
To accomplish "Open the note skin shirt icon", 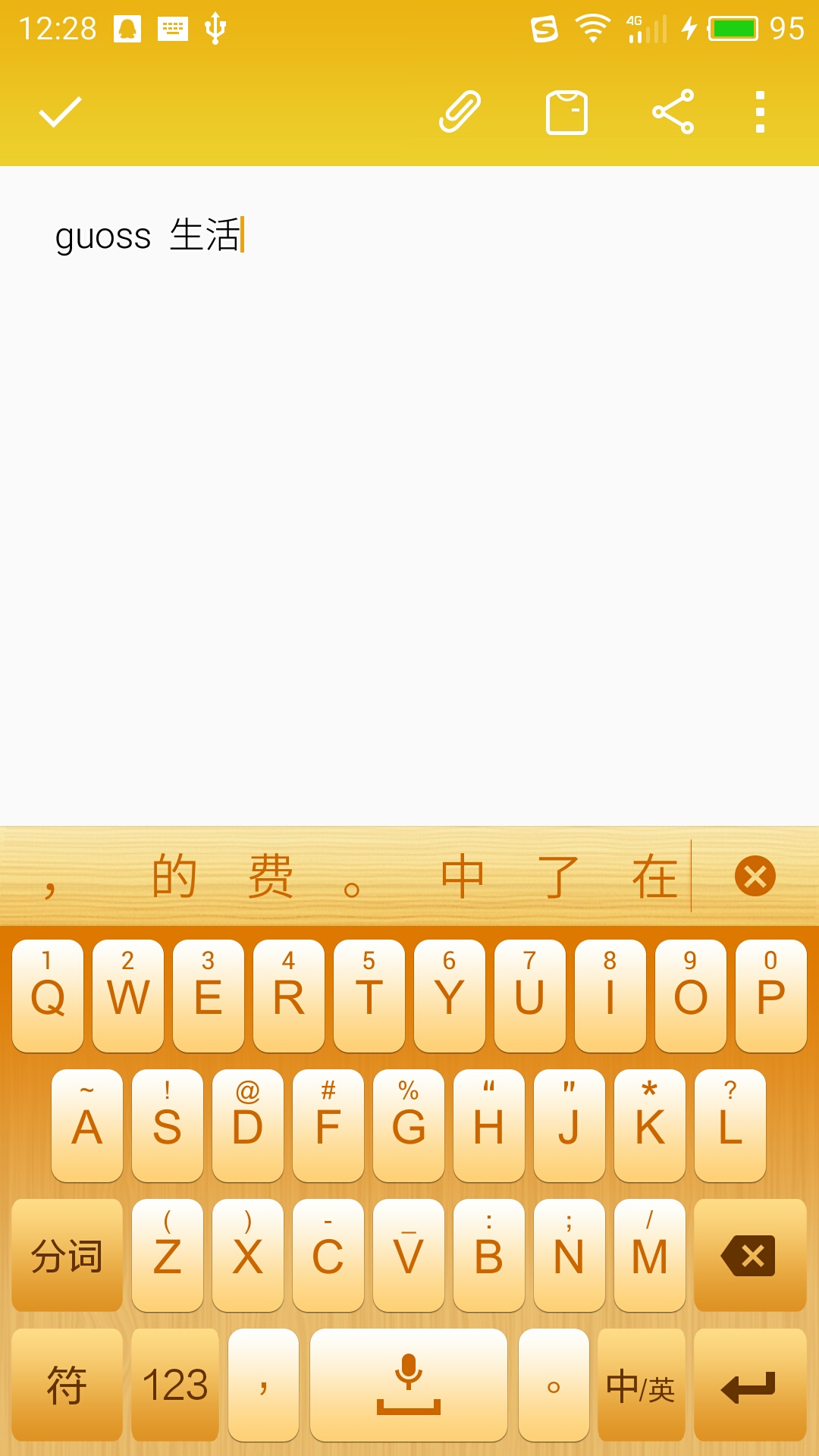I will pos(567,112).
